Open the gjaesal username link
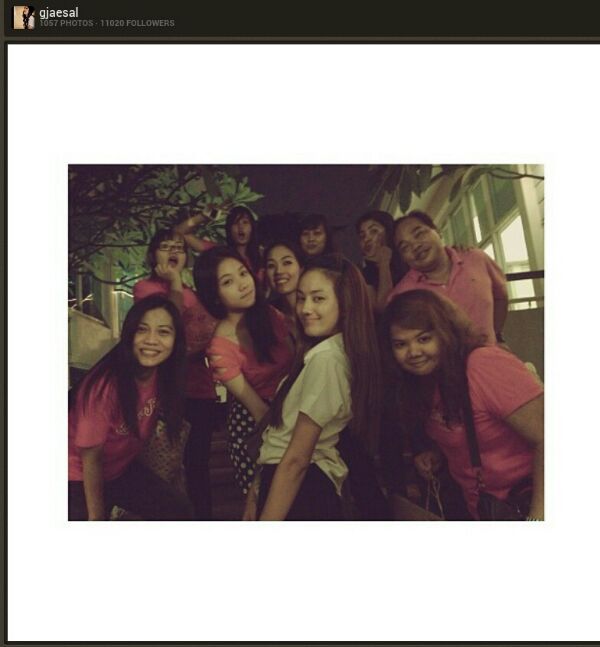Viewport: 600px width, 647px height. 59,12
